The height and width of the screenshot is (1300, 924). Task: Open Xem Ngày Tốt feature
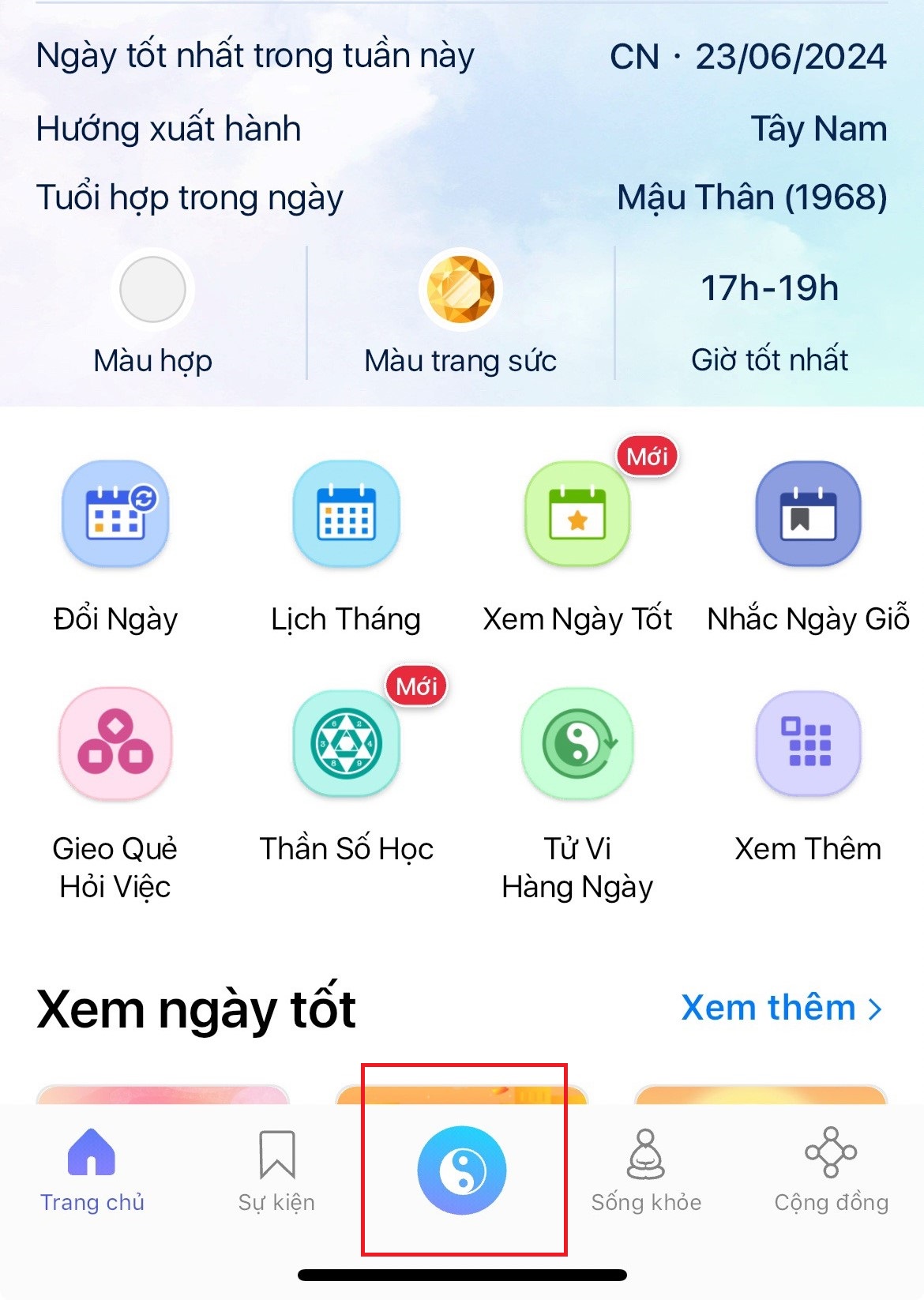577,514
